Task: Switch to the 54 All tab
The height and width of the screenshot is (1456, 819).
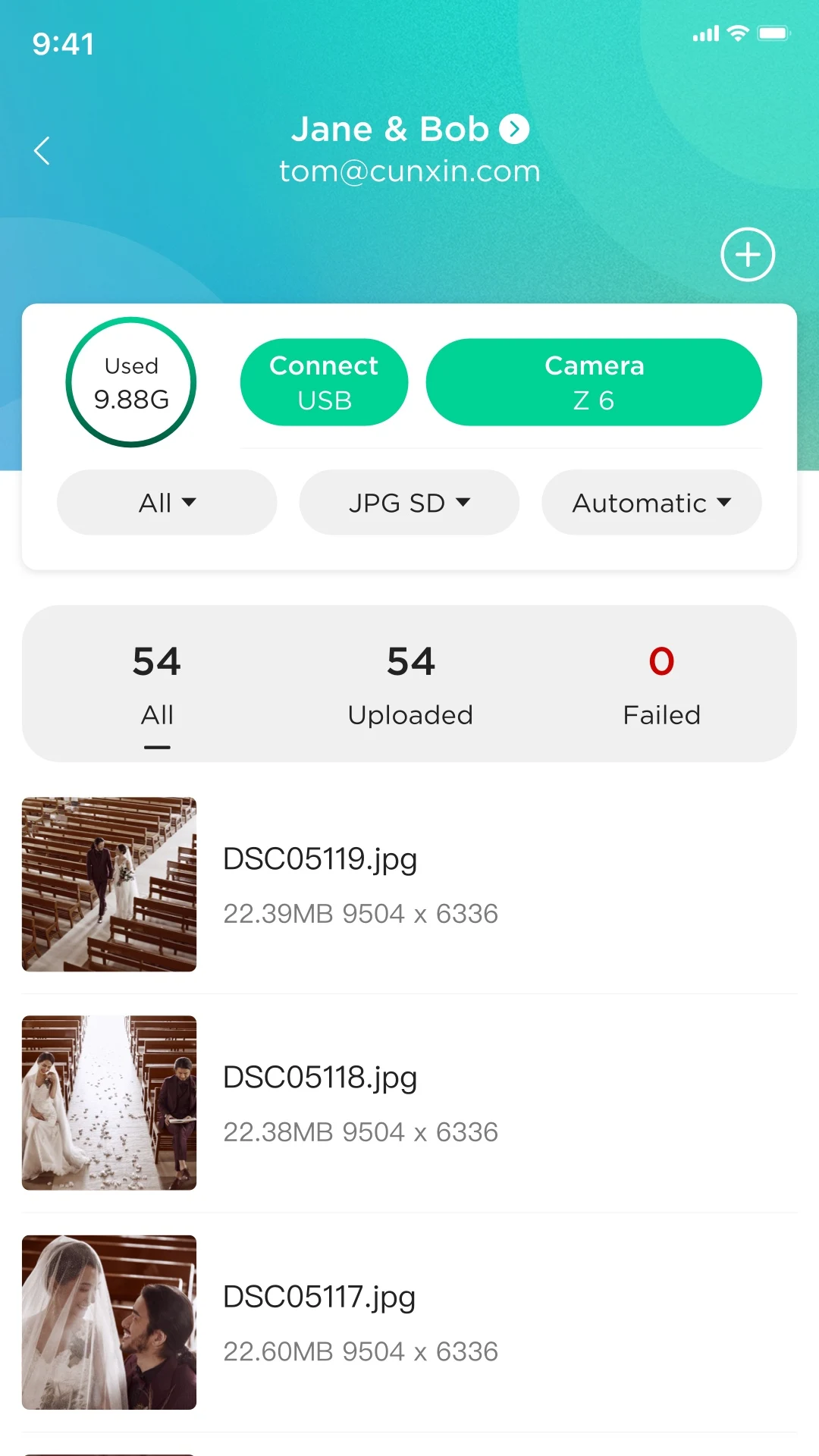Action: tap(157, 686)
